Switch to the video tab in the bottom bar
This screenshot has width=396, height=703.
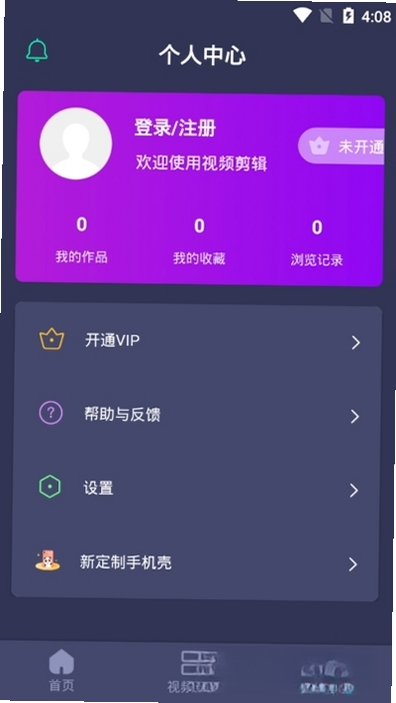tap(196, 672)
